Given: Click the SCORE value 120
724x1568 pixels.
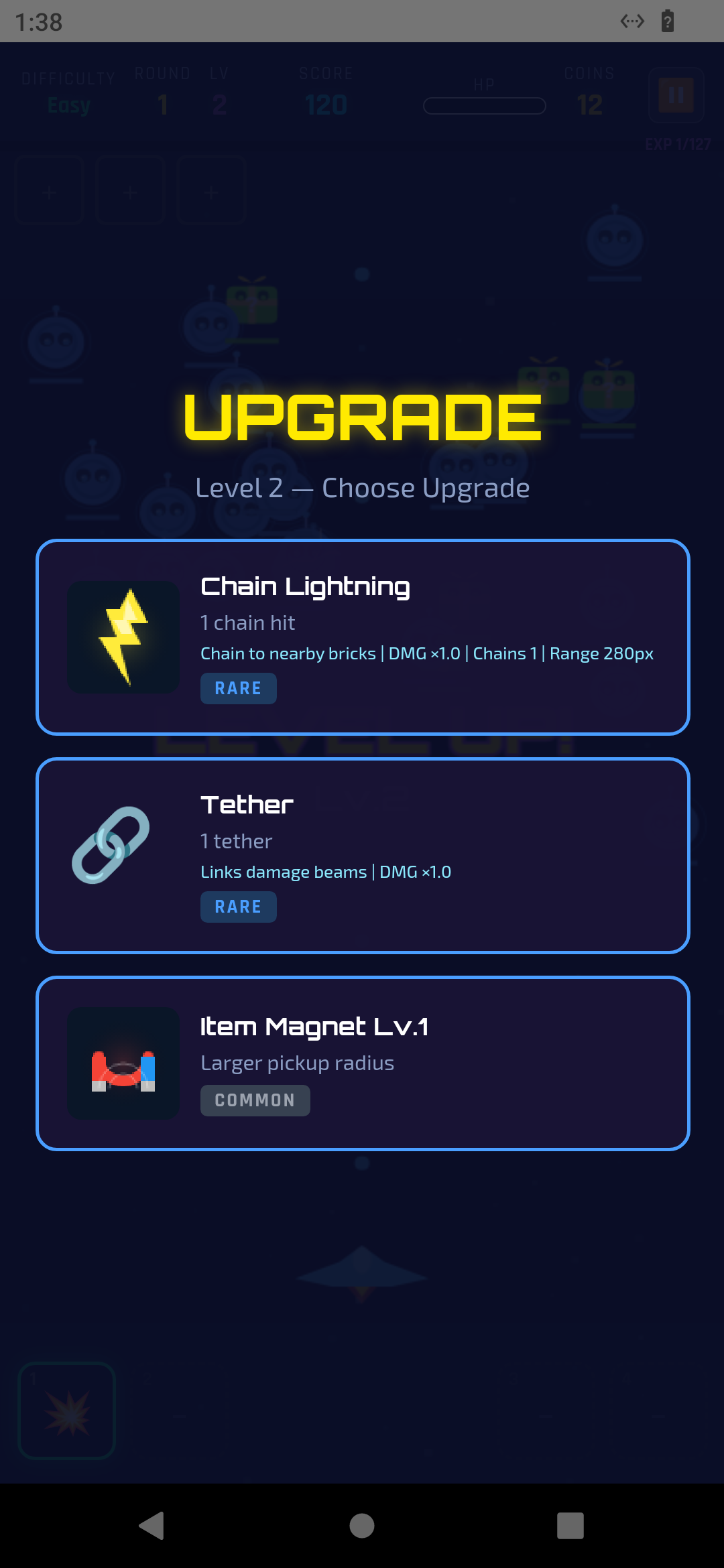Looking at the screenshot, I should [x=326, y=105].
